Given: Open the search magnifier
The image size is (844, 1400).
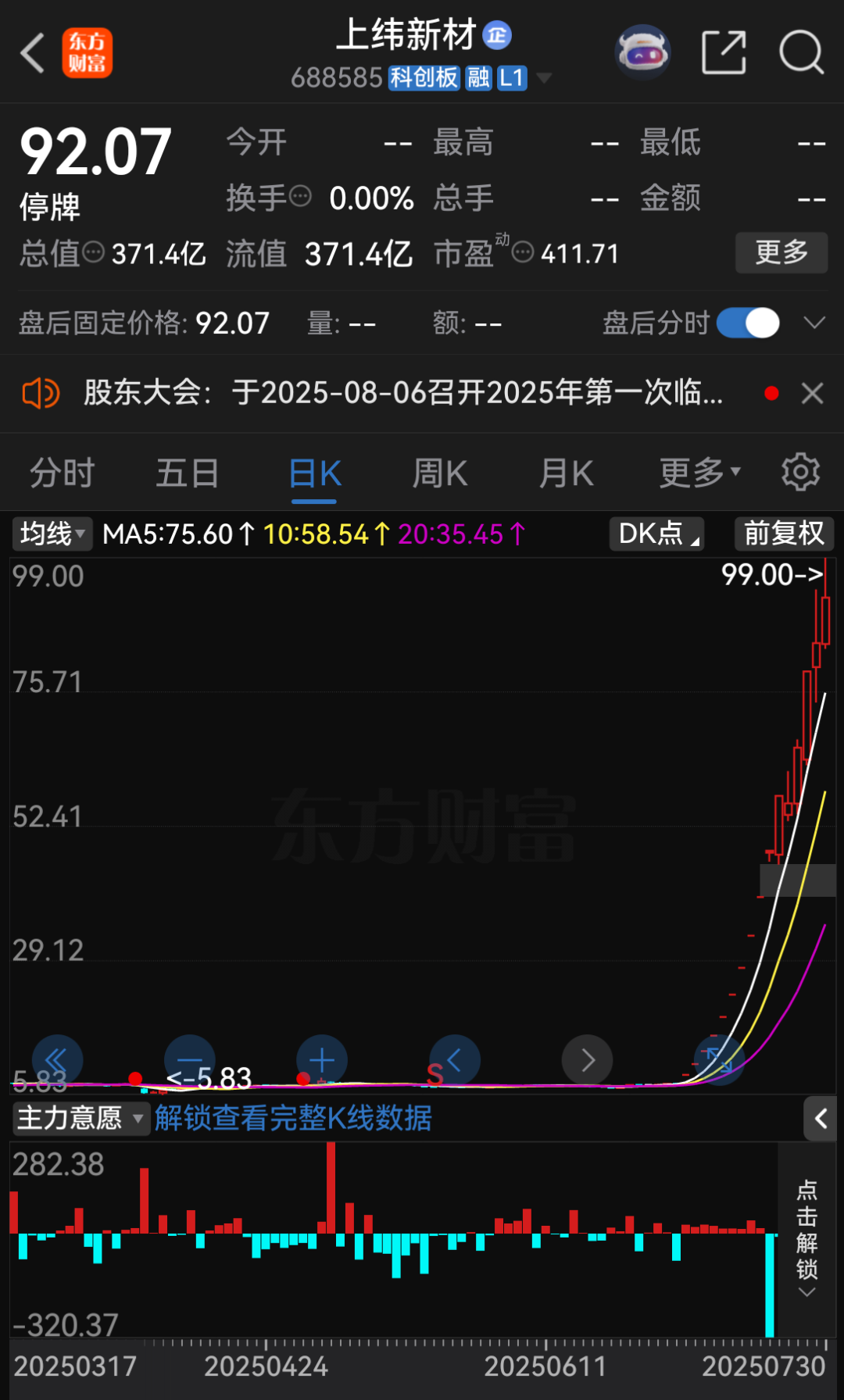Looking at the screenshot, I should (x=801, y=52).
